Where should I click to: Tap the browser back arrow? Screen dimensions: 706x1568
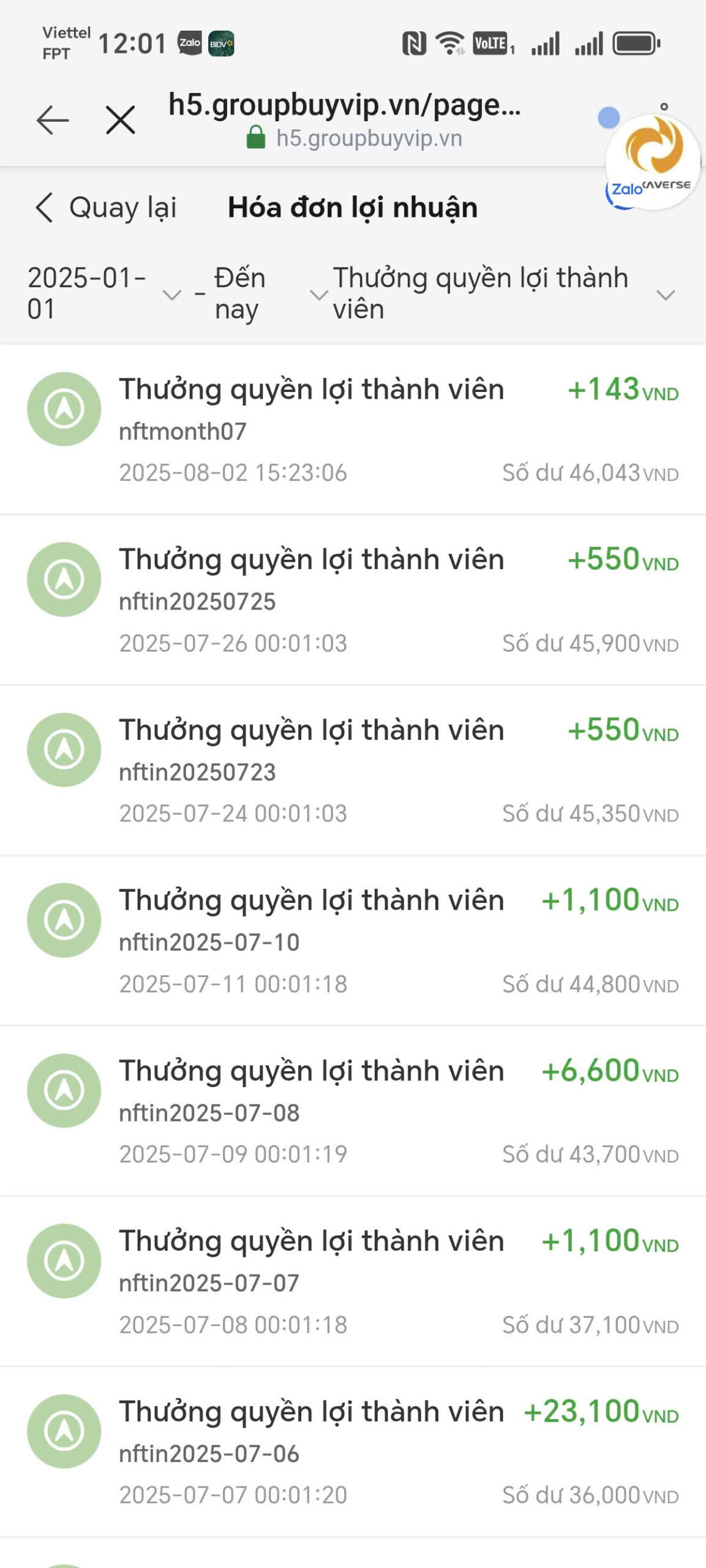tap(53, 119)
